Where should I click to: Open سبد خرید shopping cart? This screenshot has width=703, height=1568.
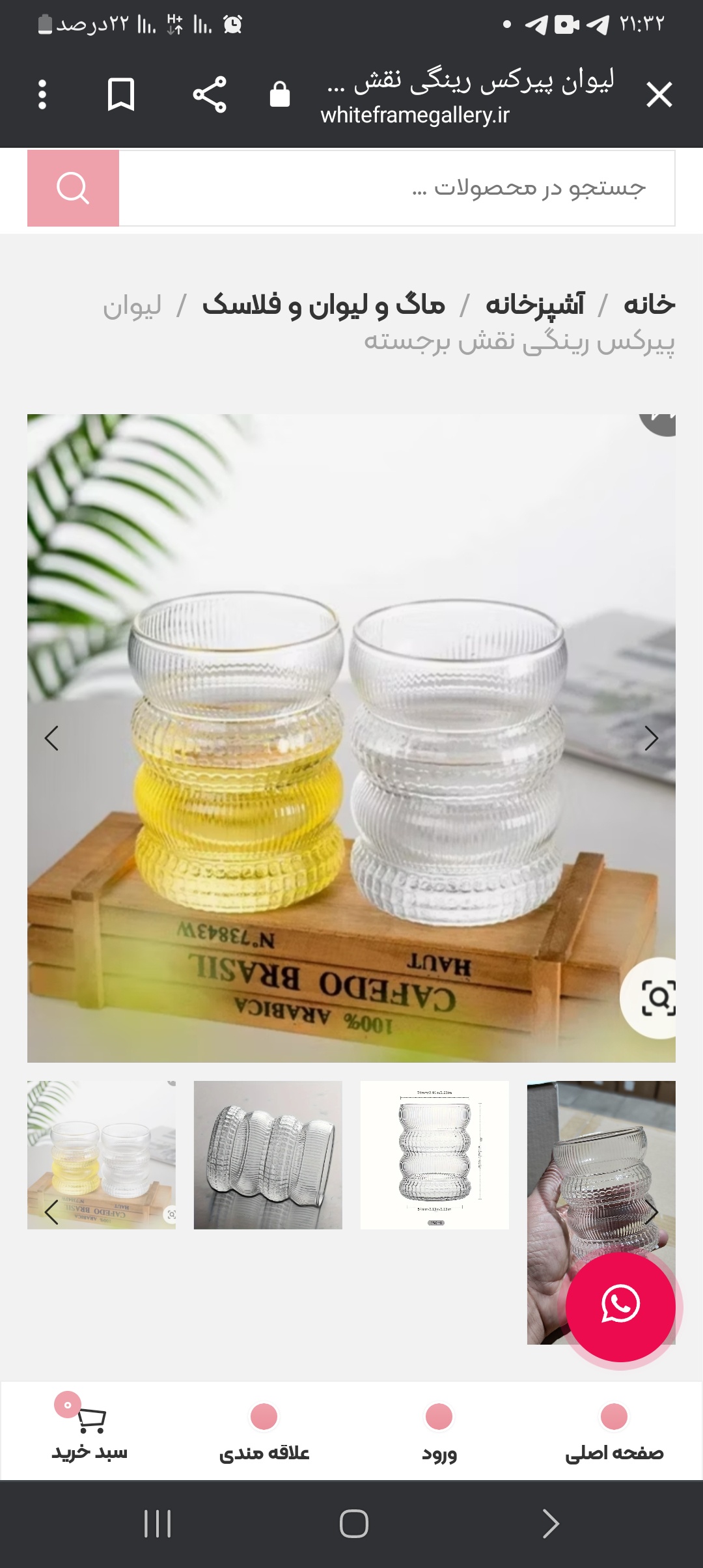[90, 1431]
